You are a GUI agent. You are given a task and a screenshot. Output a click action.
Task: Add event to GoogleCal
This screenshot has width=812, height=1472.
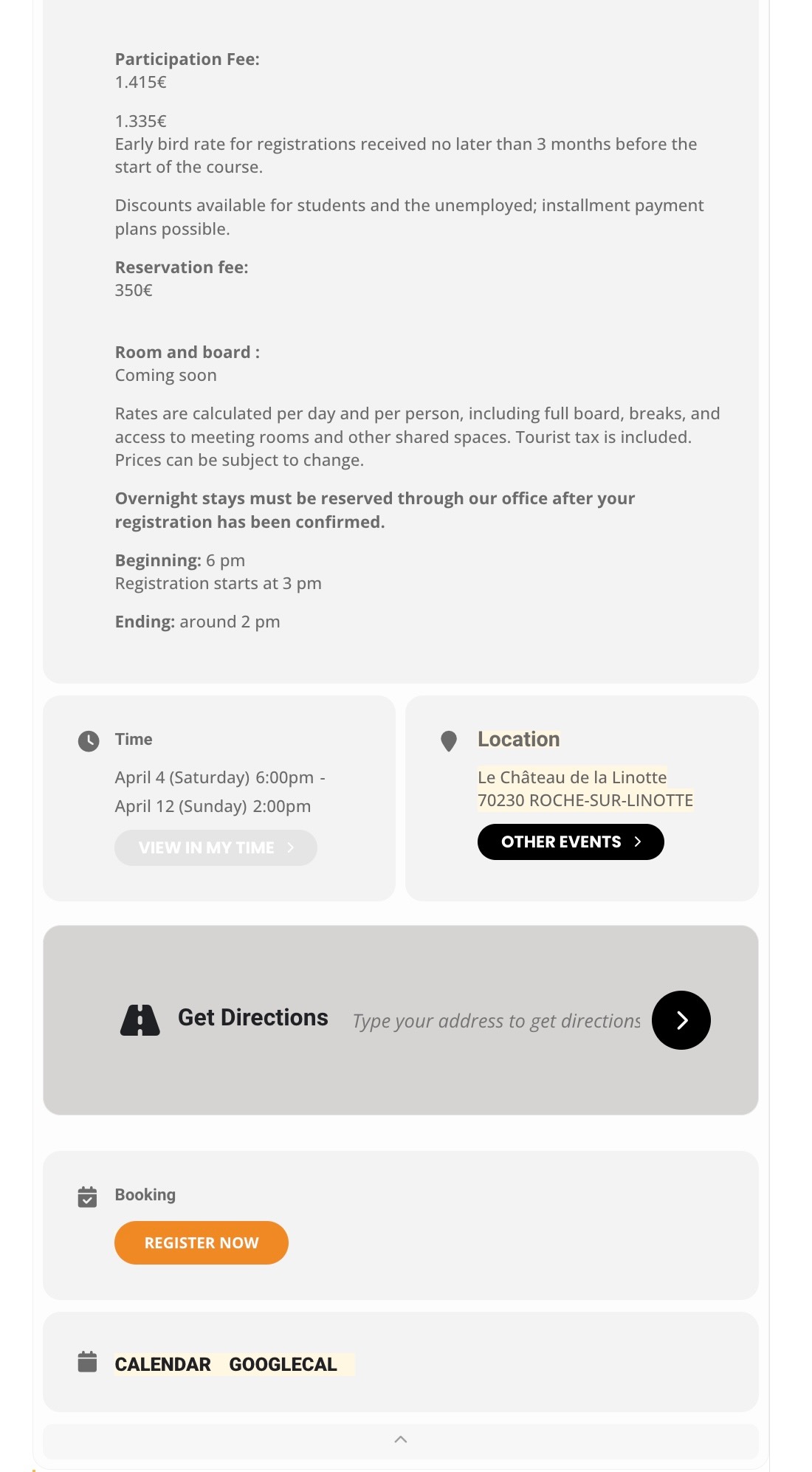283,1364
